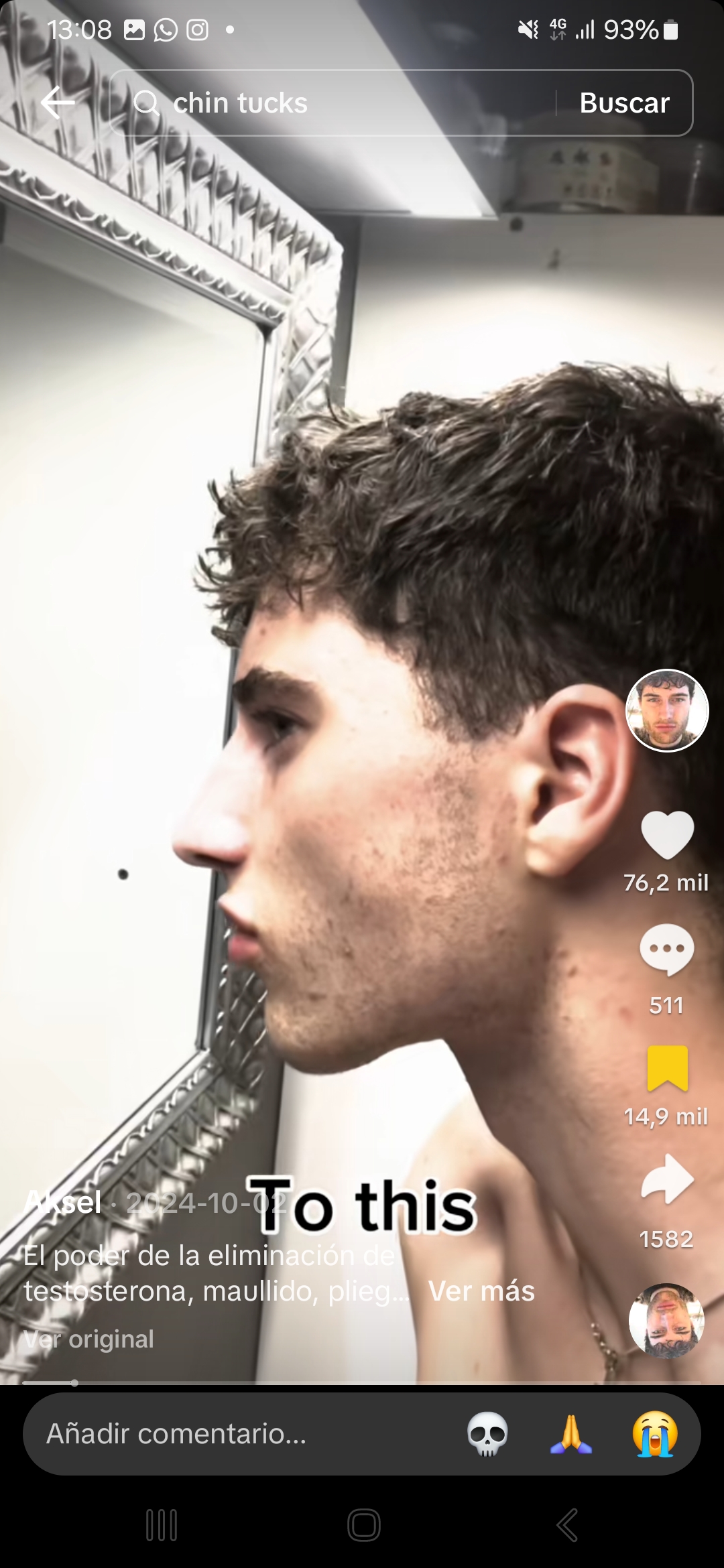Expand the caption with Ver más
Screen dimensions: 724x1568
point(481,1291)
